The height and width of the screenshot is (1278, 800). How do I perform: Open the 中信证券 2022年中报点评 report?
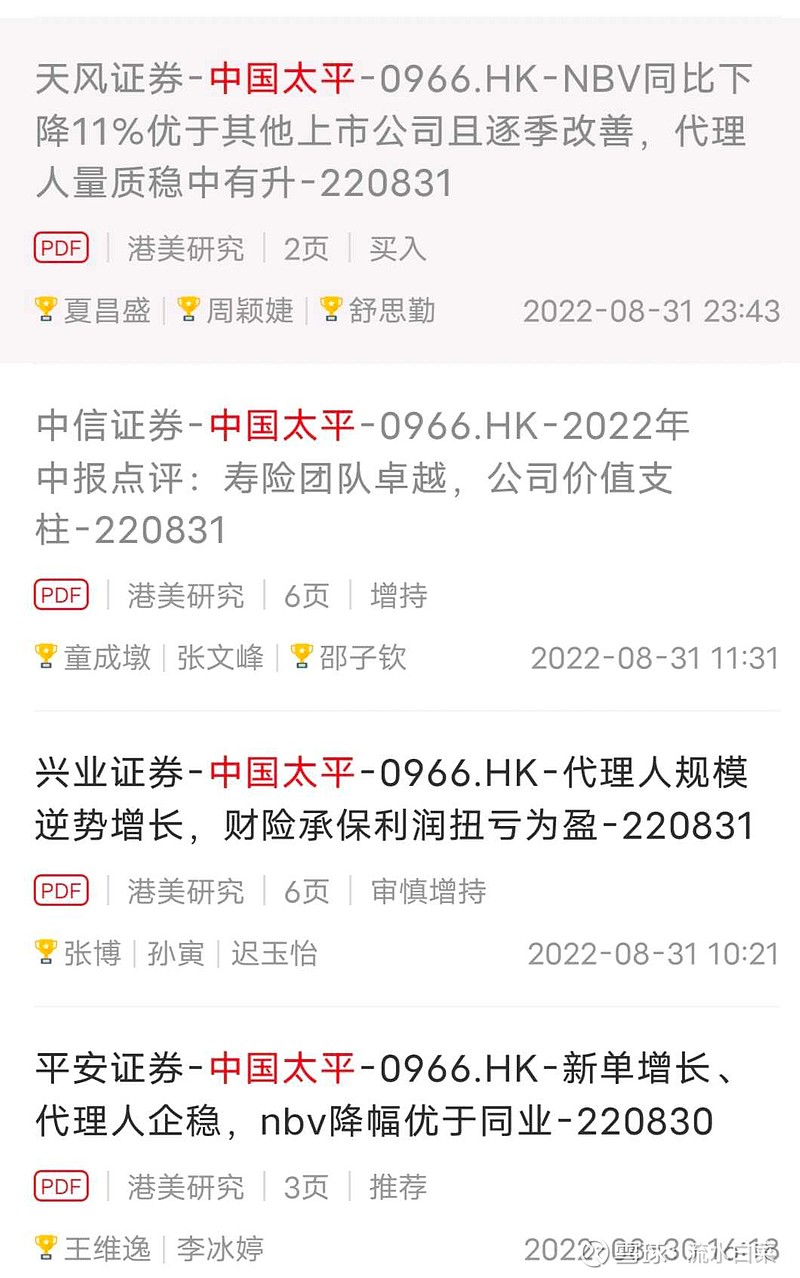(360, 478)
